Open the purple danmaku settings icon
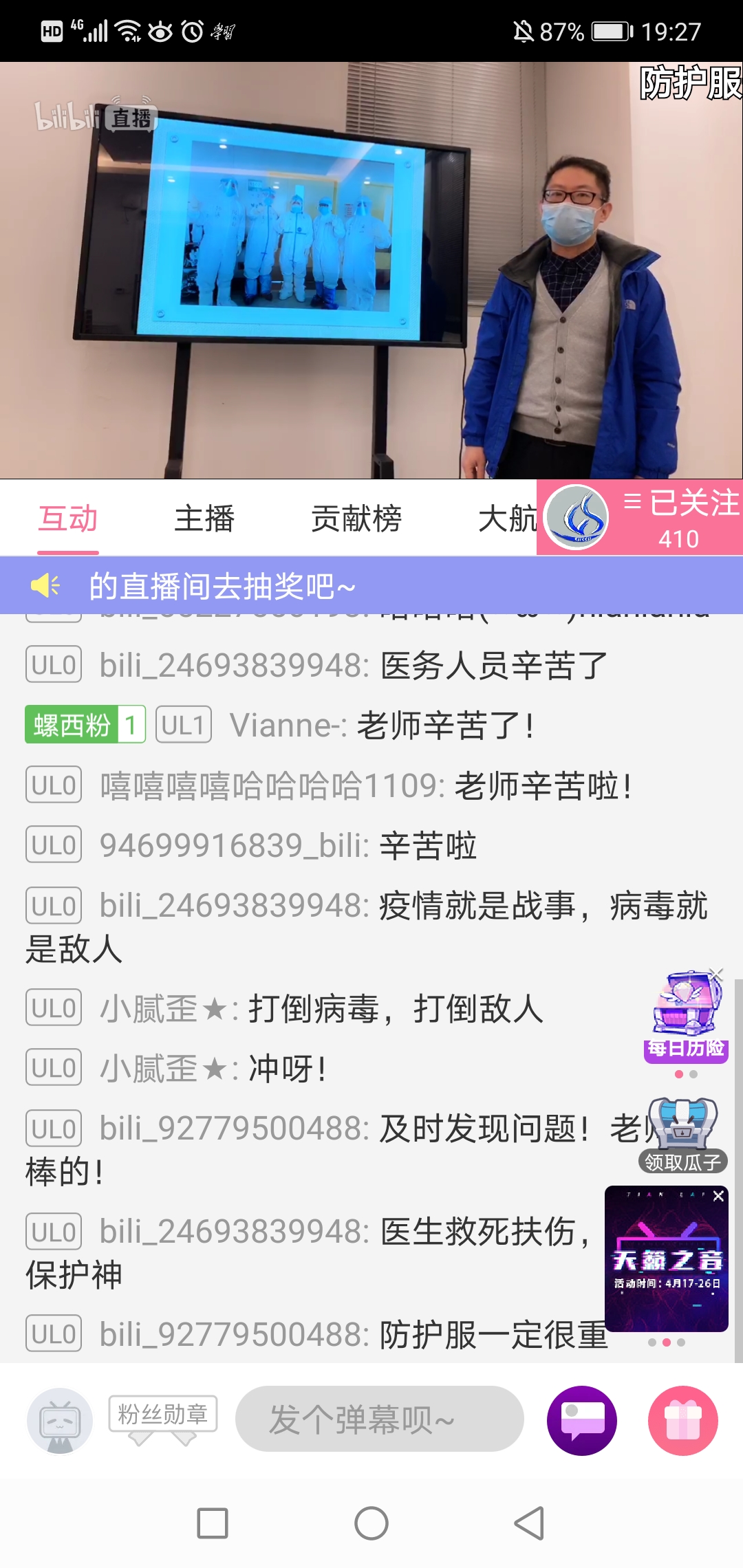This screenshot has height=1568, width=743. [582, 1420]
